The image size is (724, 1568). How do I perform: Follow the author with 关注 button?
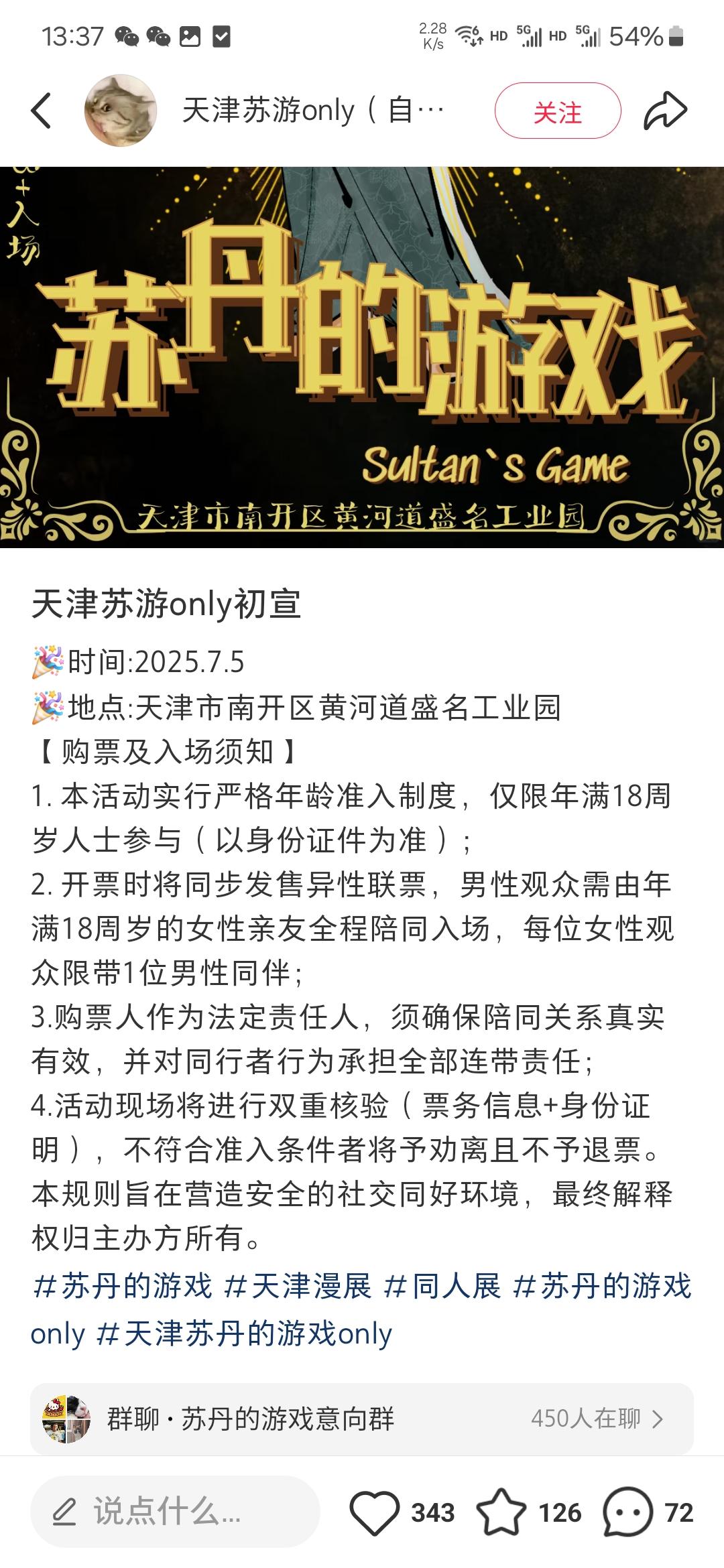[558, 111]
